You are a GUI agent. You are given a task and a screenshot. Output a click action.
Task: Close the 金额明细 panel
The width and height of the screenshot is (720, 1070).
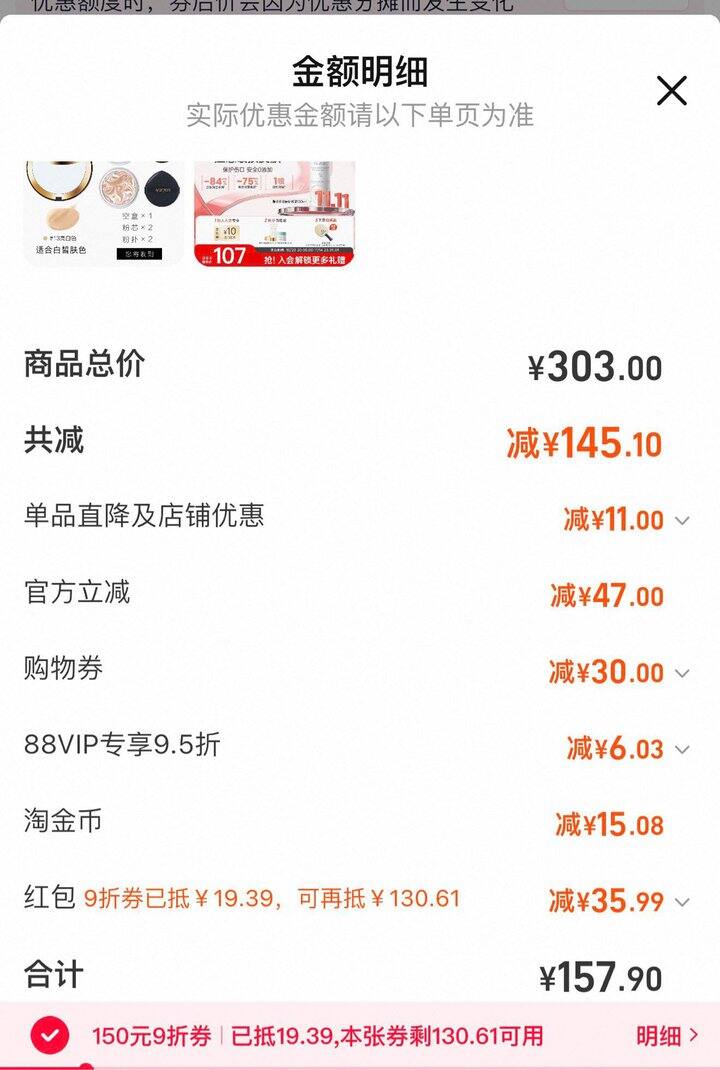coord(671,91)
